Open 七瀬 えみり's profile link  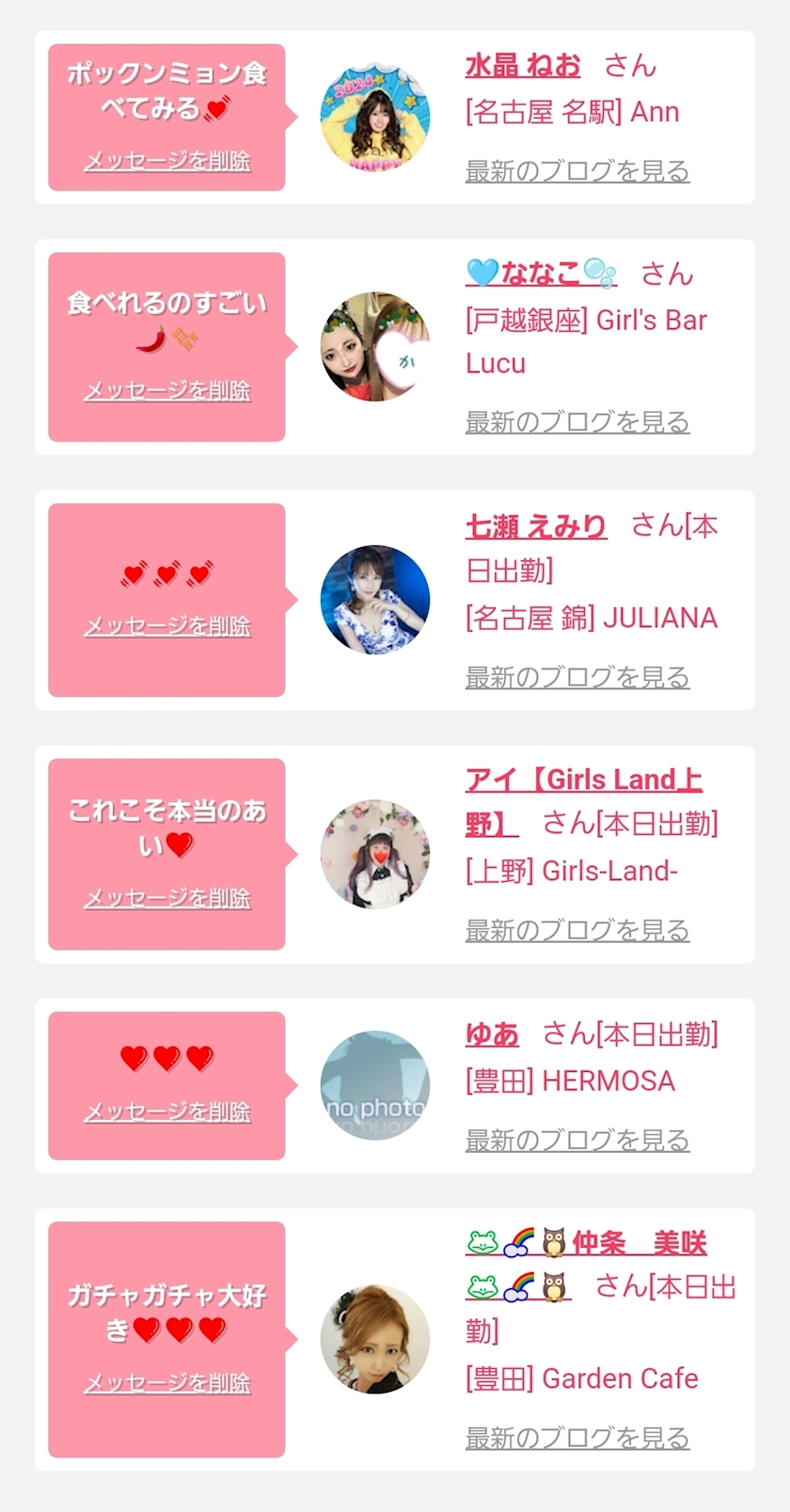536,526
